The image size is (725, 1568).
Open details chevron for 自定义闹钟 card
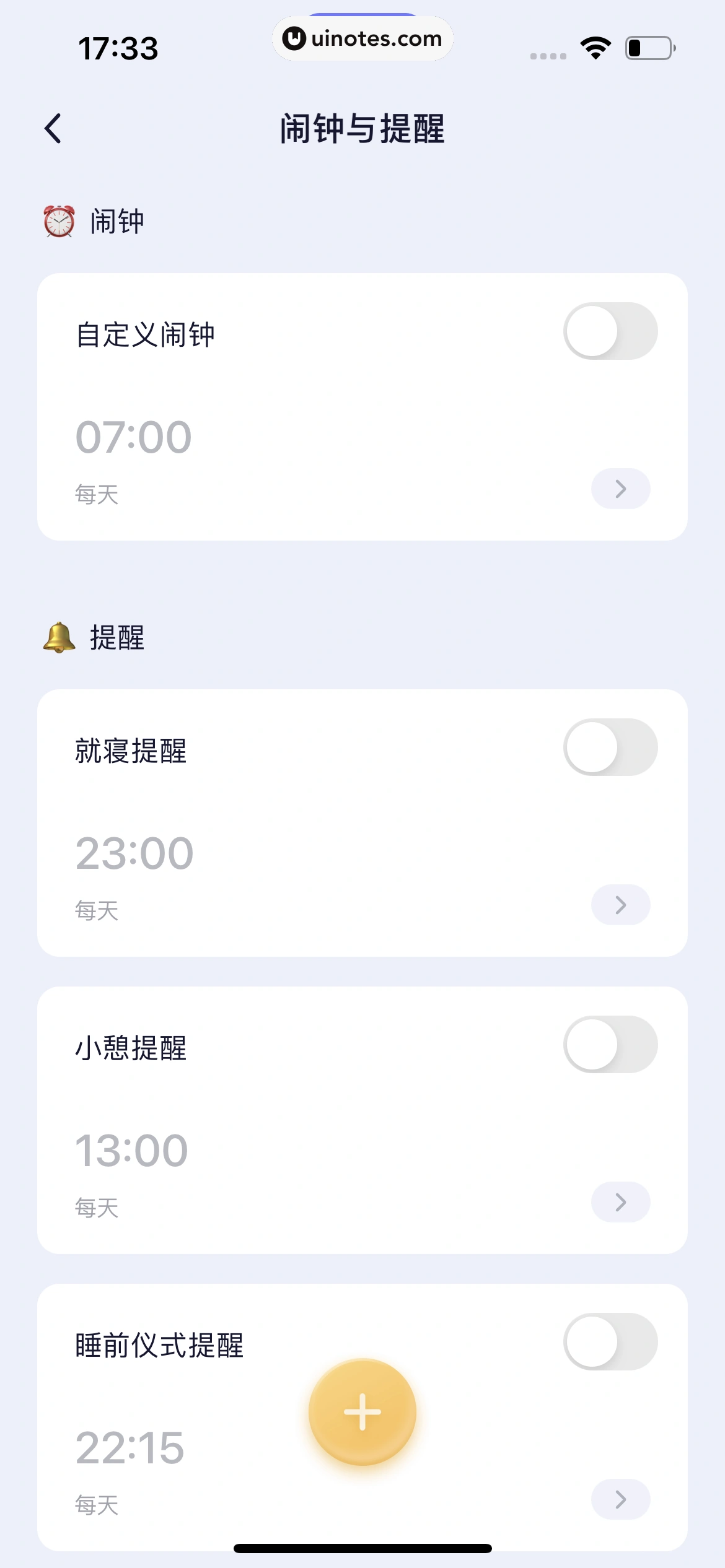tap(620, 489)
